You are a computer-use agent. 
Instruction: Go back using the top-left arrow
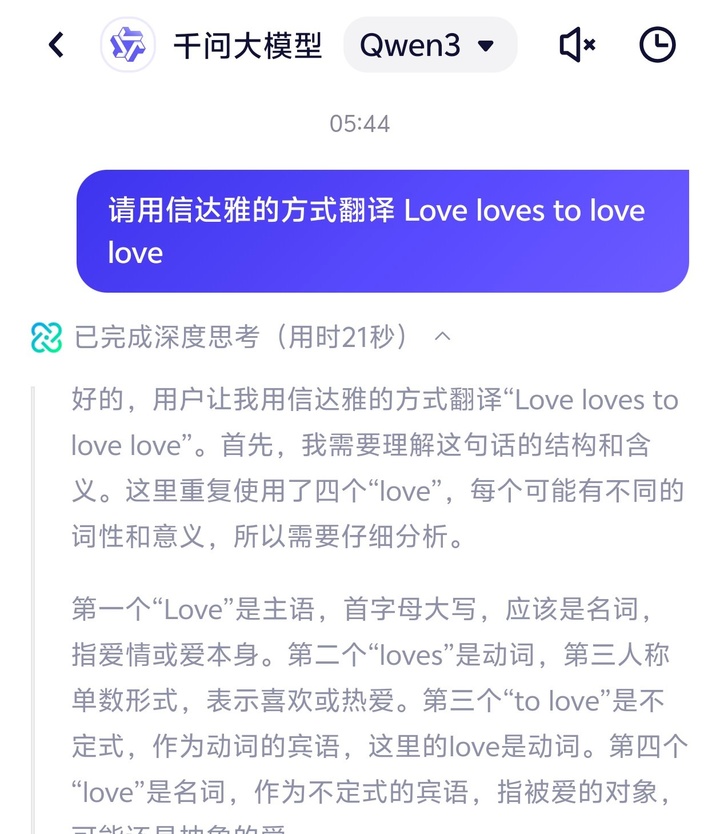tap(57, 45)
